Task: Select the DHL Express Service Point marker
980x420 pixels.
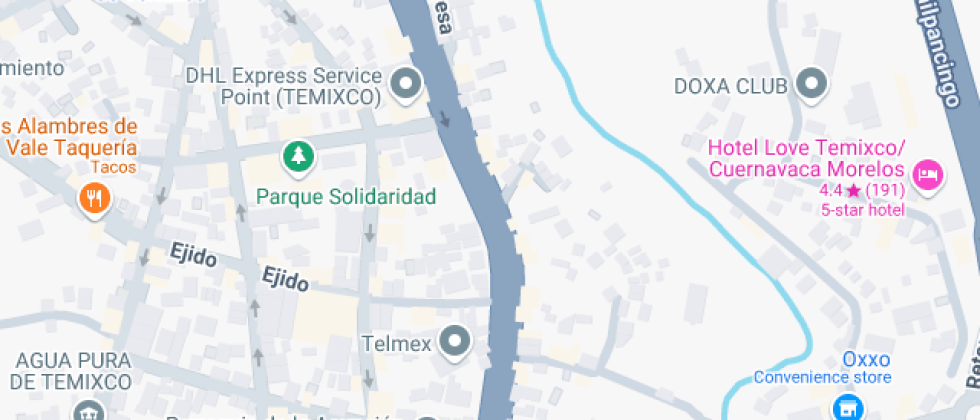Action: (x=406, y=85)
